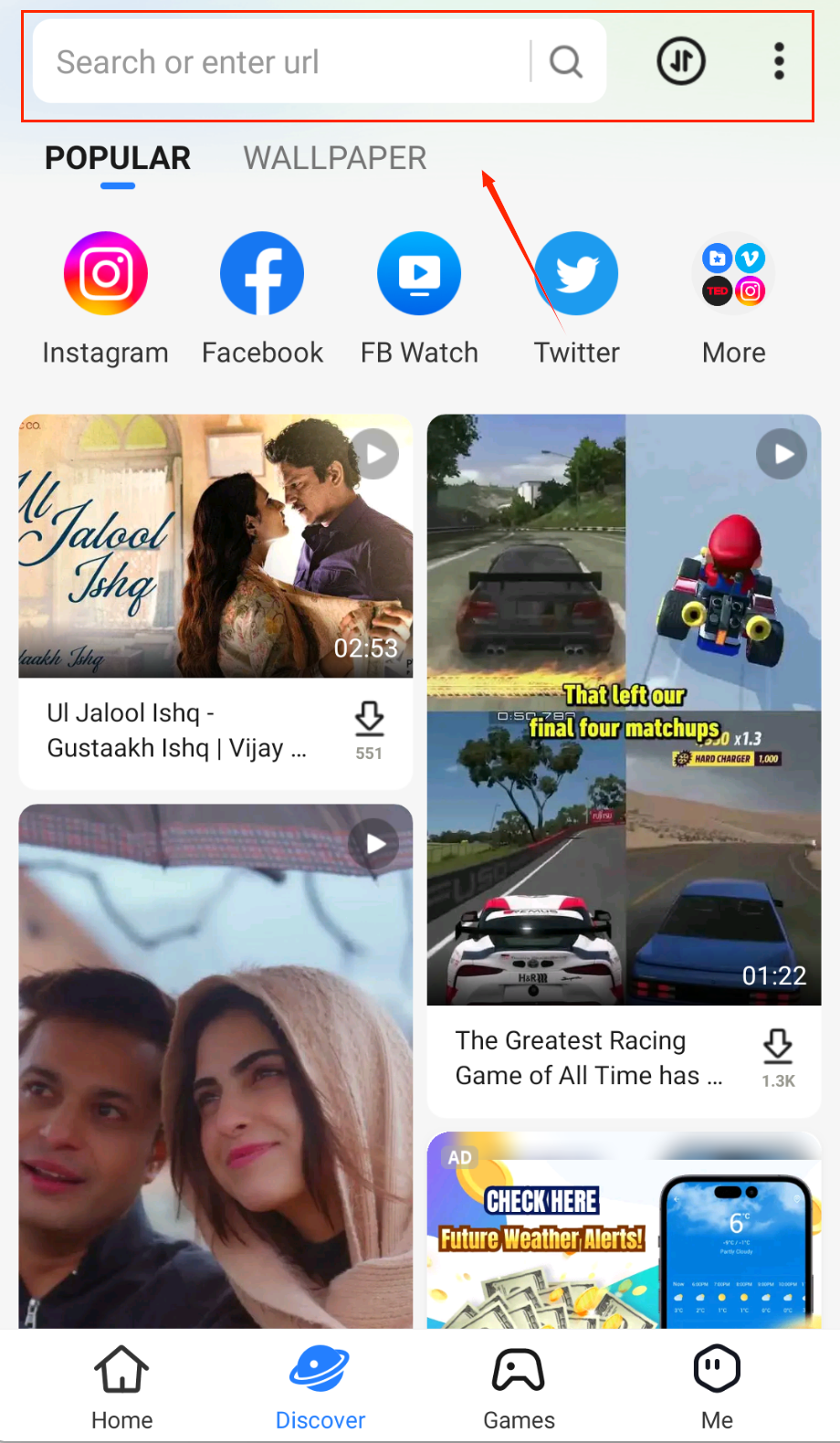840x1443 pixels.
Task: Open the three-dot overflow menu
Action: click(x=779, y=61)
